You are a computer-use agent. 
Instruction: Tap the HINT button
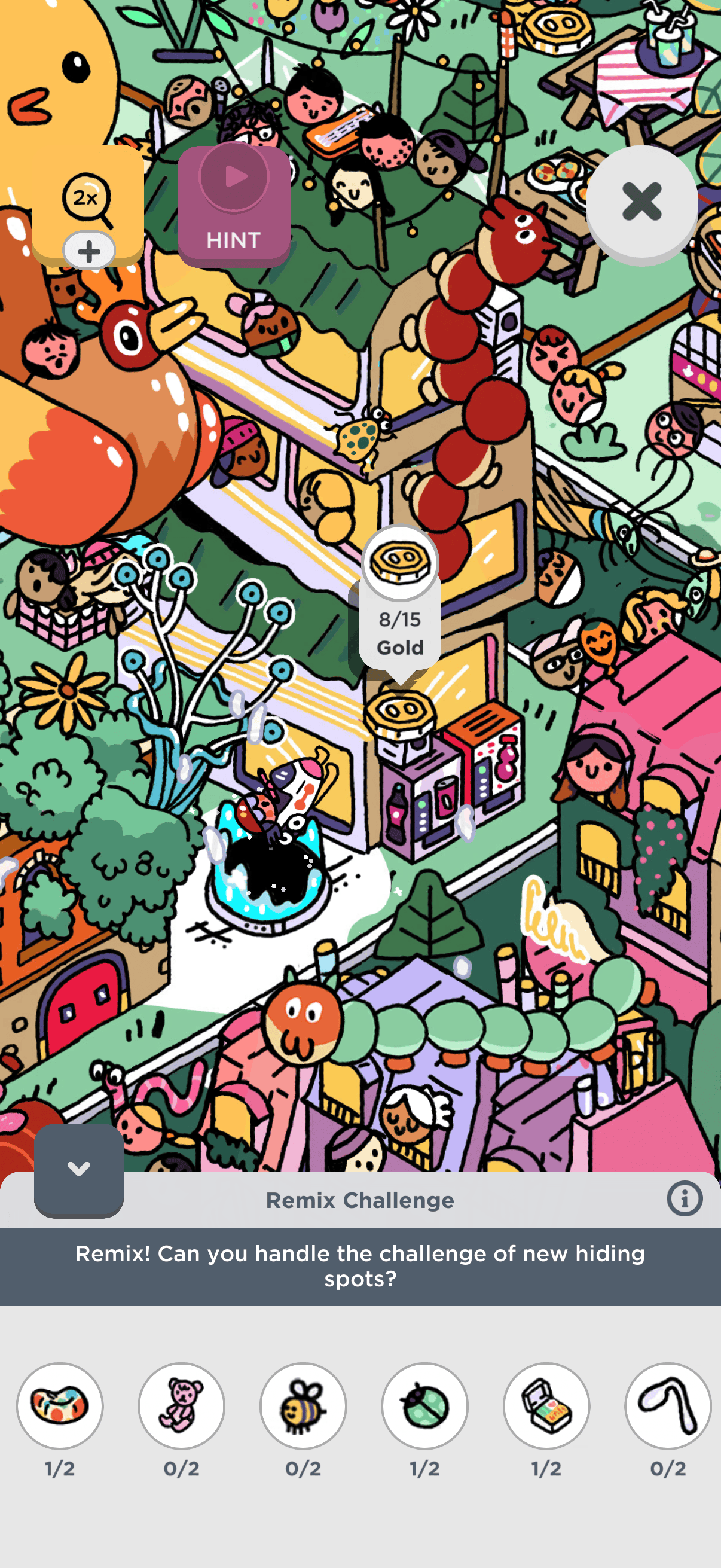[x=234, y=207]
